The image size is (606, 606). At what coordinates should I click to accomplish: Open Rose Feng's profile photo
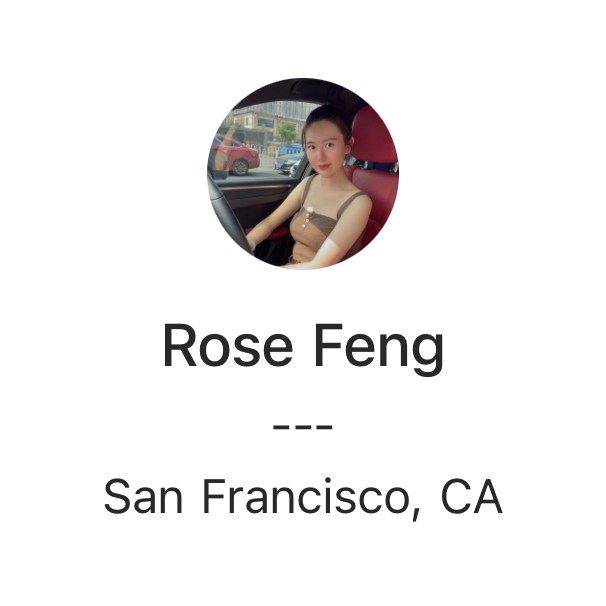(303, 173)
